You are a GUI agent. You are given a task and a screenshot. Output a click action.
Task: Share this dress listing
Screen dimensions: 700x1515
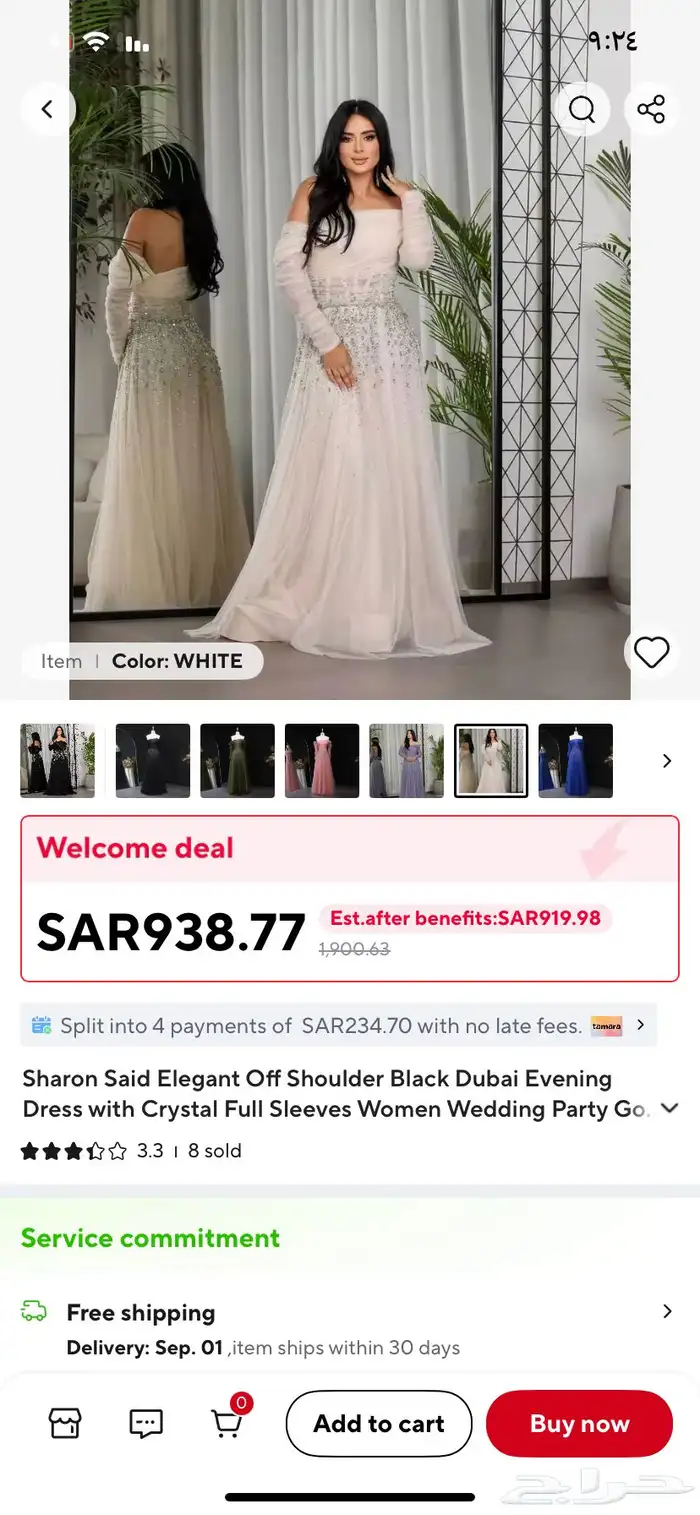(651, 109)
